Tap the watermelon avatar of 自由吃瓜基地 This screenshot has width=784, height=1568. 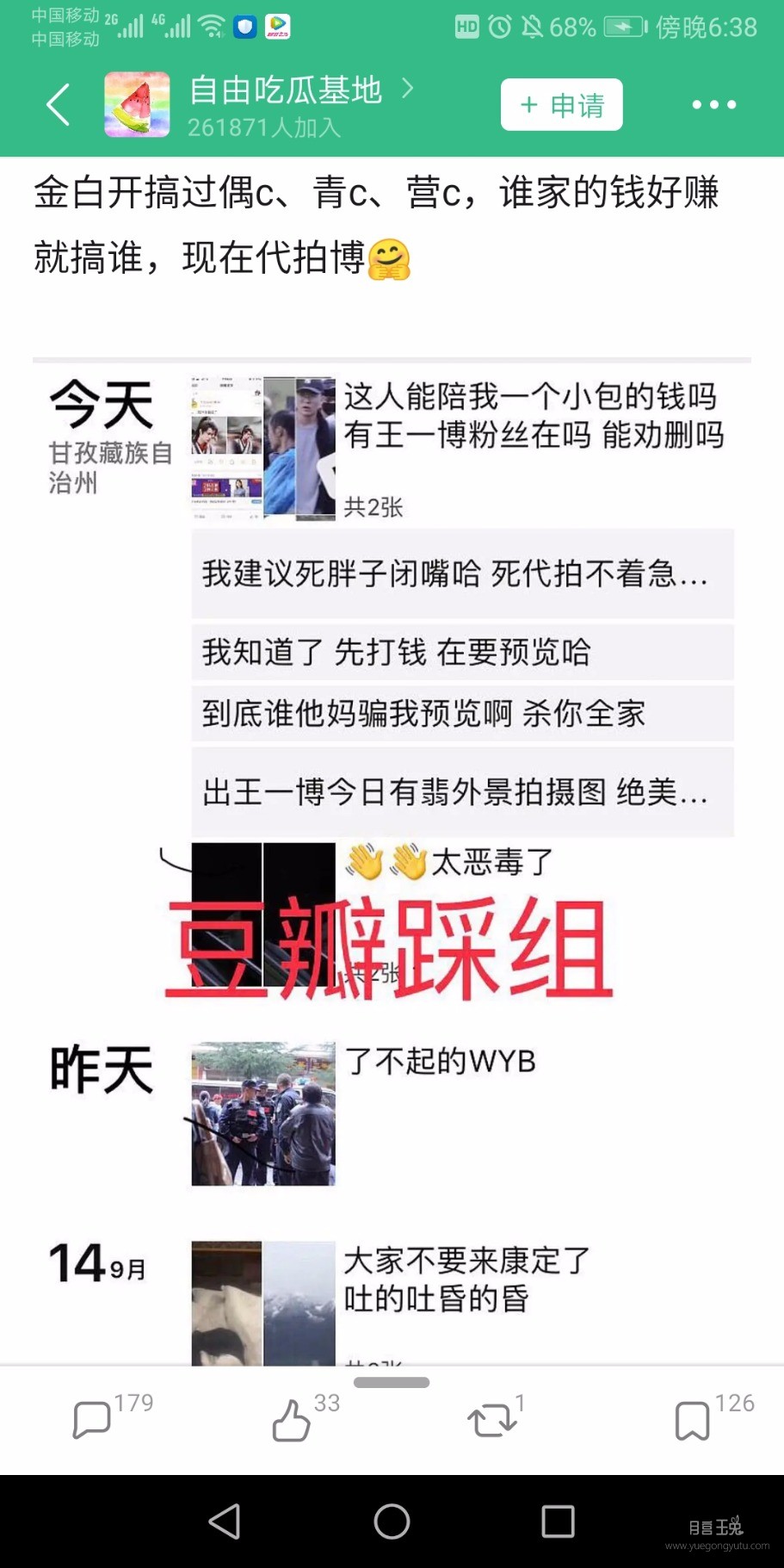coord(134,104)
